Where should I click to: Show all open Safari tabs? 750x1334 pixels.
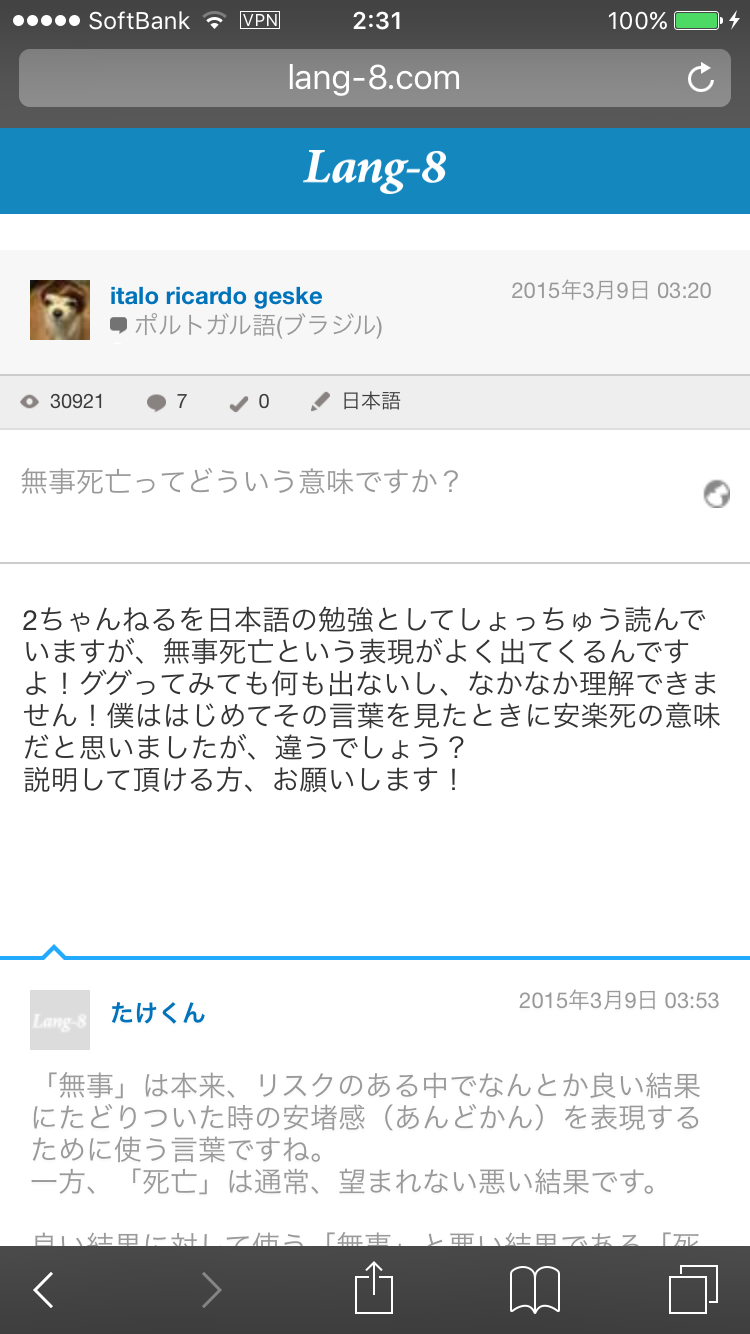click(692, 1290)
